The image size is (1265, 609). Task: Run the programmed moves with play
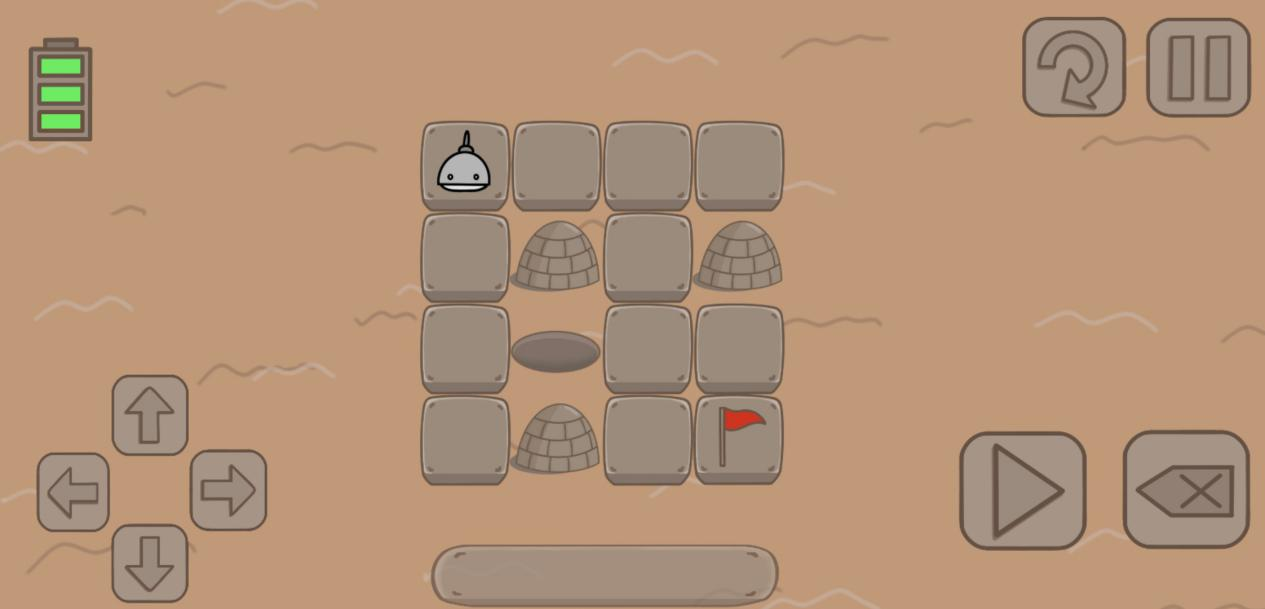pos(1022,491)
